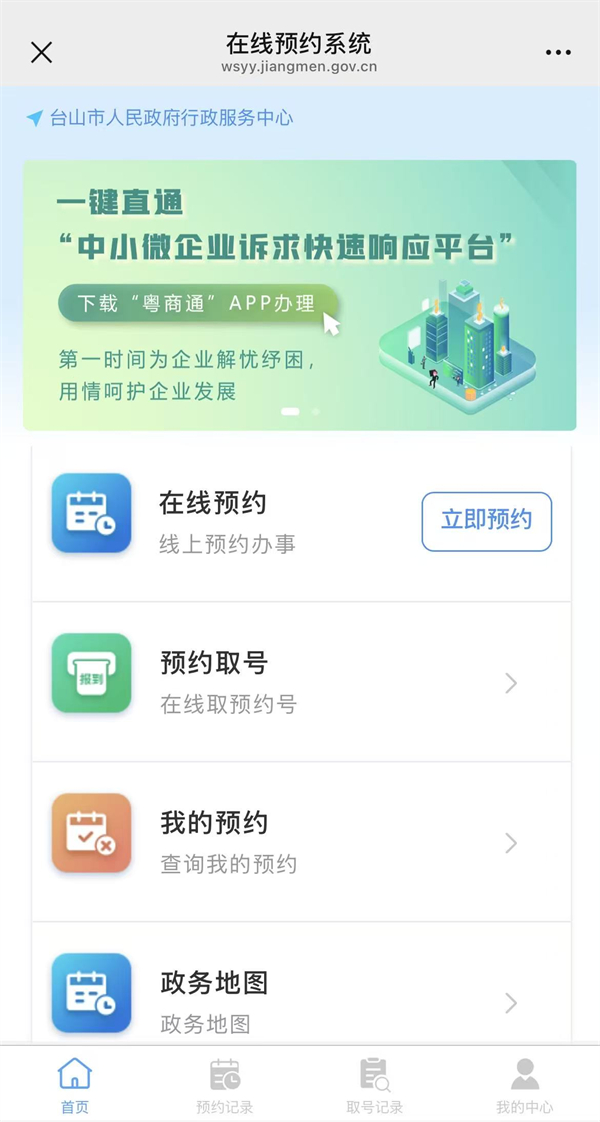Change location 台山市人民政府行政服务中心

pyautogui.click(x=160, y=118)
